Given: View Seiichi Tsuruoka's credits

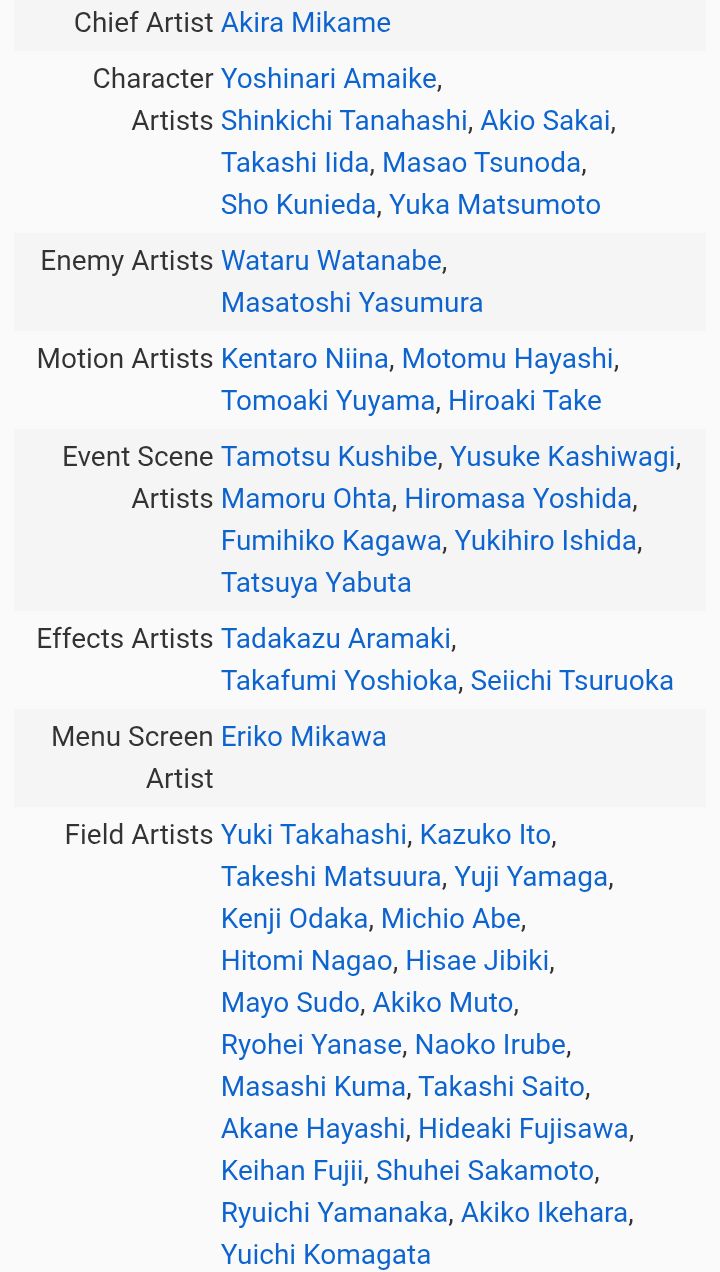Looking at the screenshot, I should (572, 680).
